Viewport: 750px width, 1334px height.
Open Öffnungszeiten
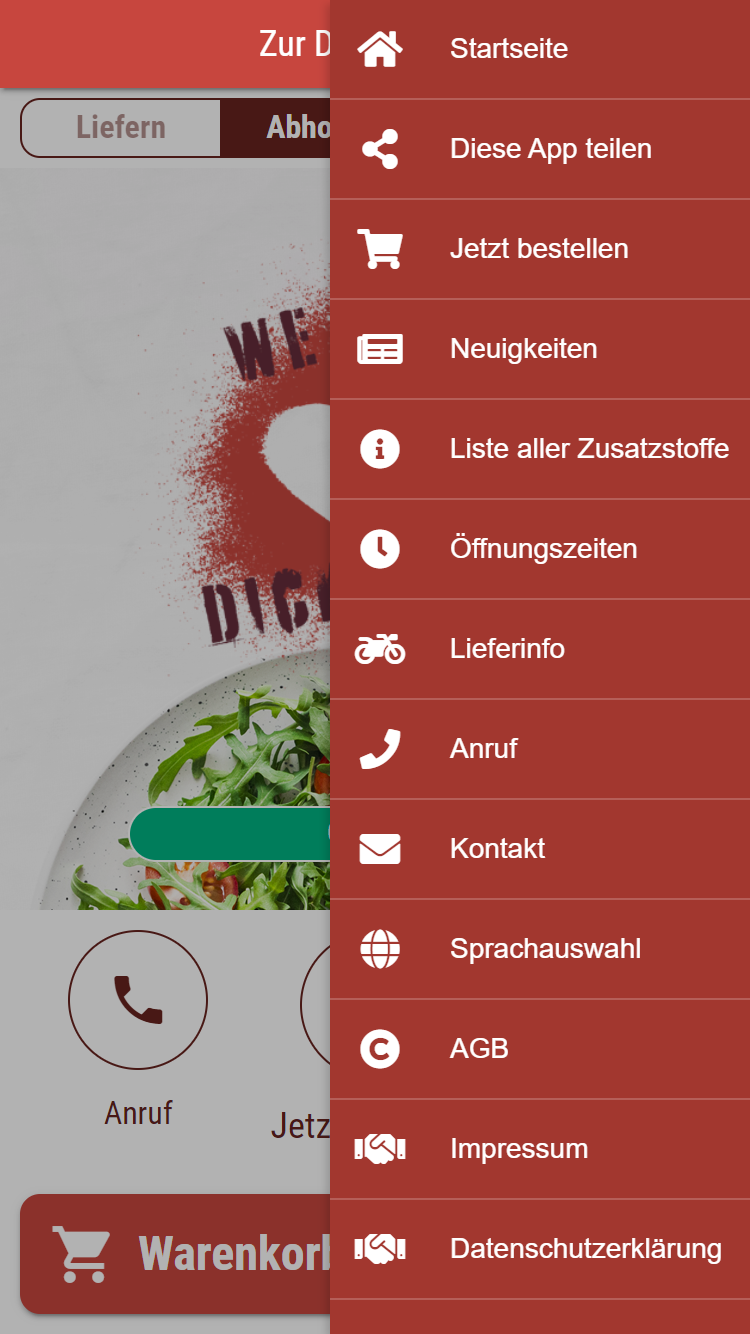(540, 549)
